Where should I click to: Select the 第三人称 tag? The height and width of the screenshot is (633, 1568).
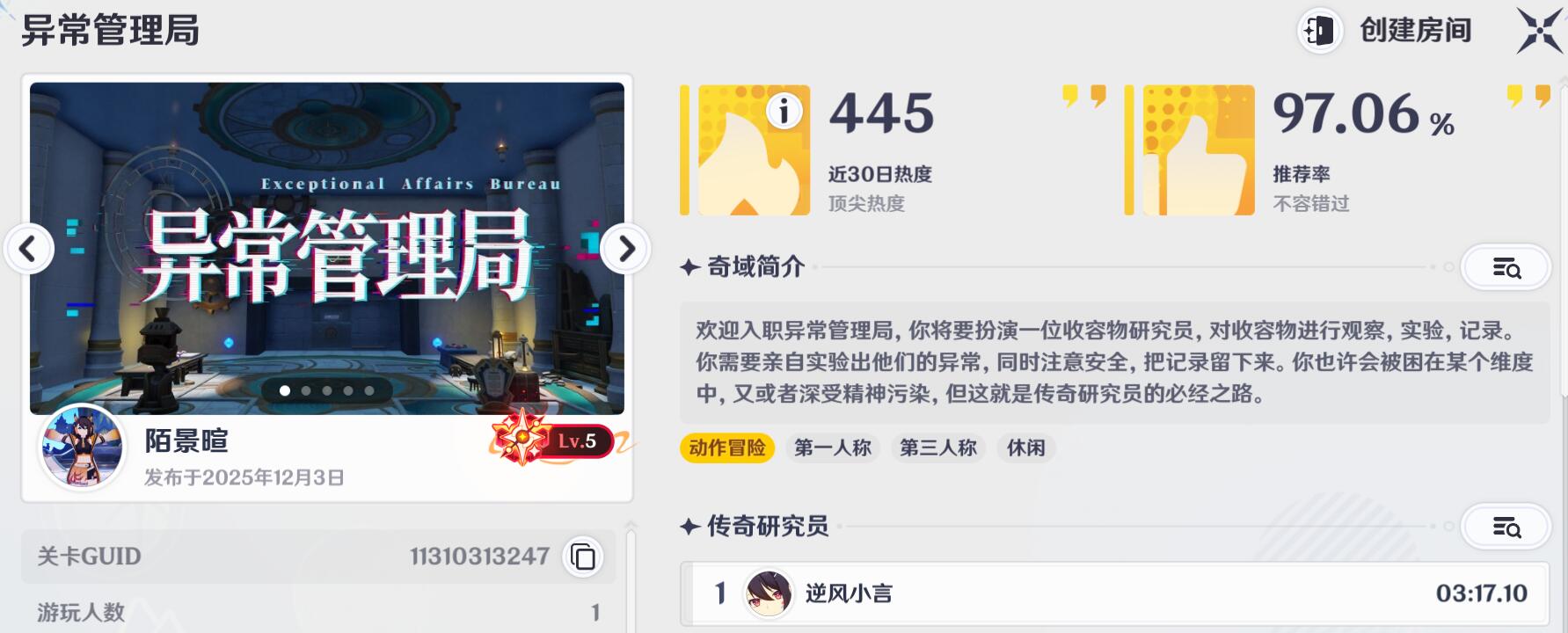(937, 447)
